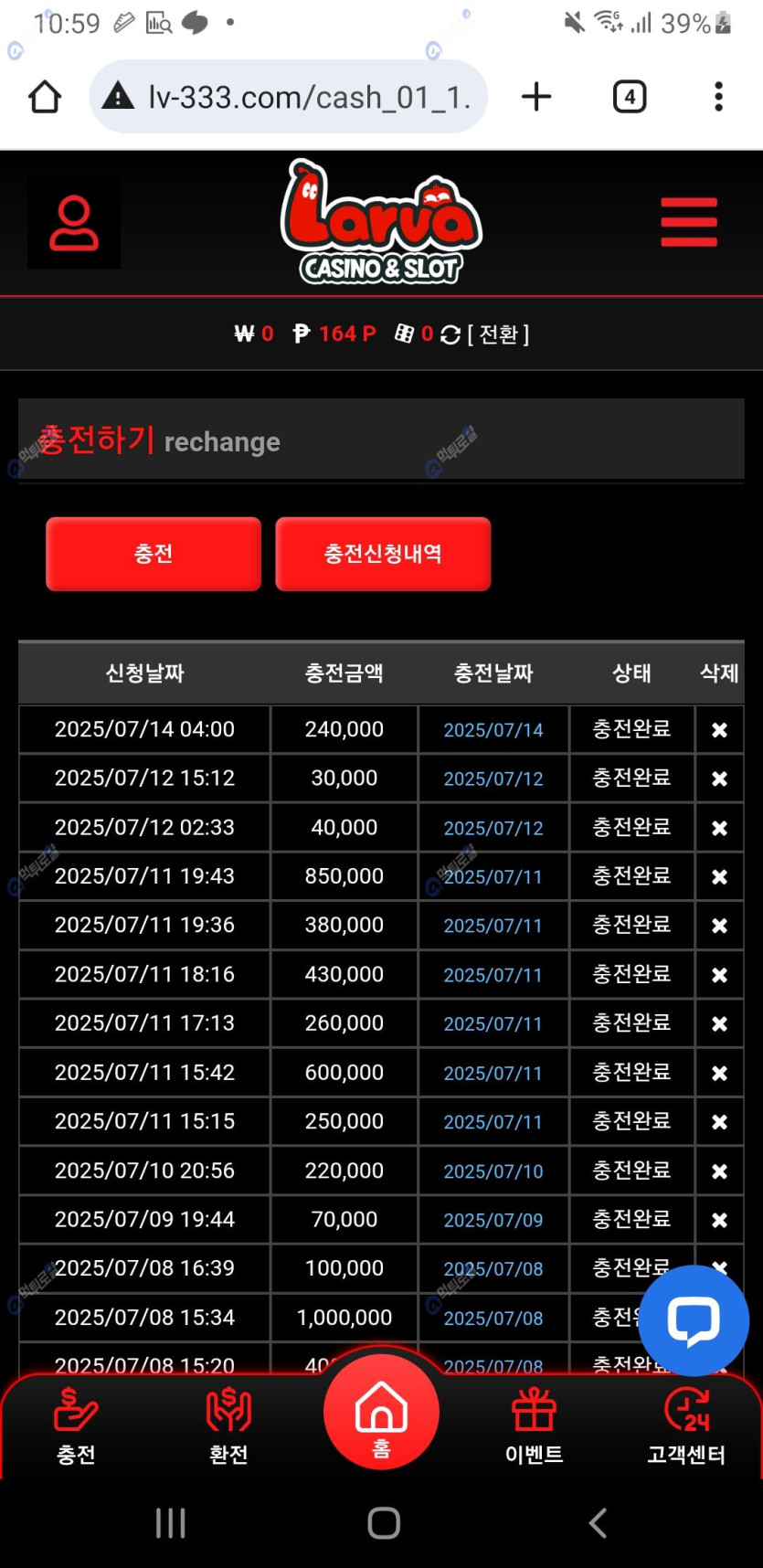Open the red hamburger menu
The width and height of the screenshot is (763, 1568).
pos(689,222)
